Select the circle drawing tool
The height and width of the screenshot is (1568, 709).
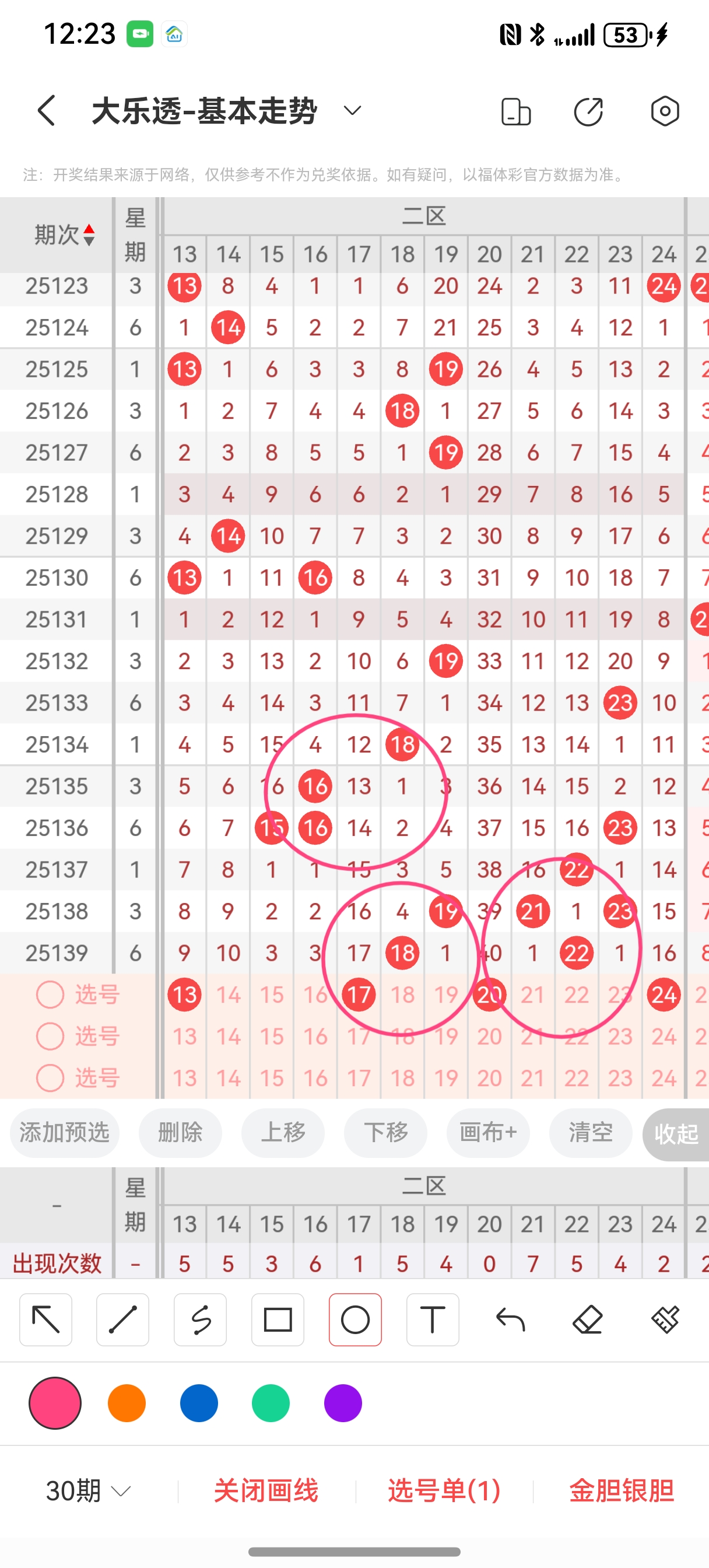356,1319
